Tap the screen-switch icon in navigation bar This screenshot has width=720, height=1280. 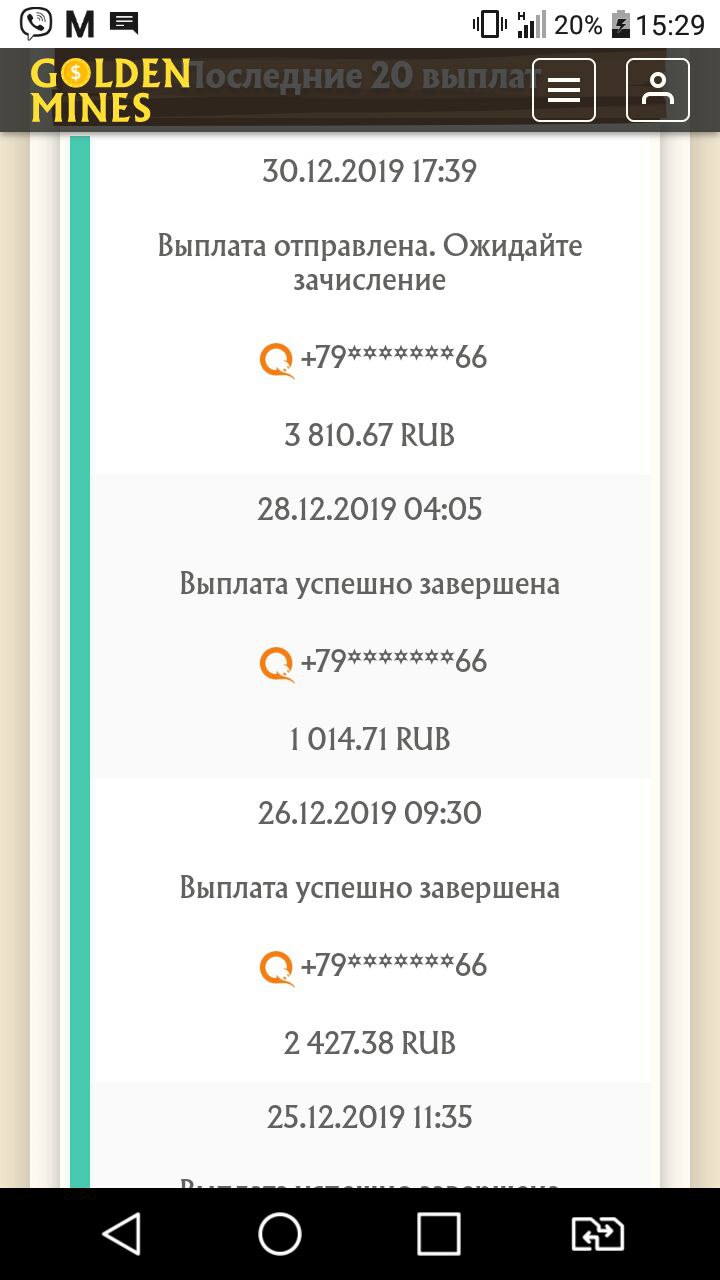click(597, 1234)
